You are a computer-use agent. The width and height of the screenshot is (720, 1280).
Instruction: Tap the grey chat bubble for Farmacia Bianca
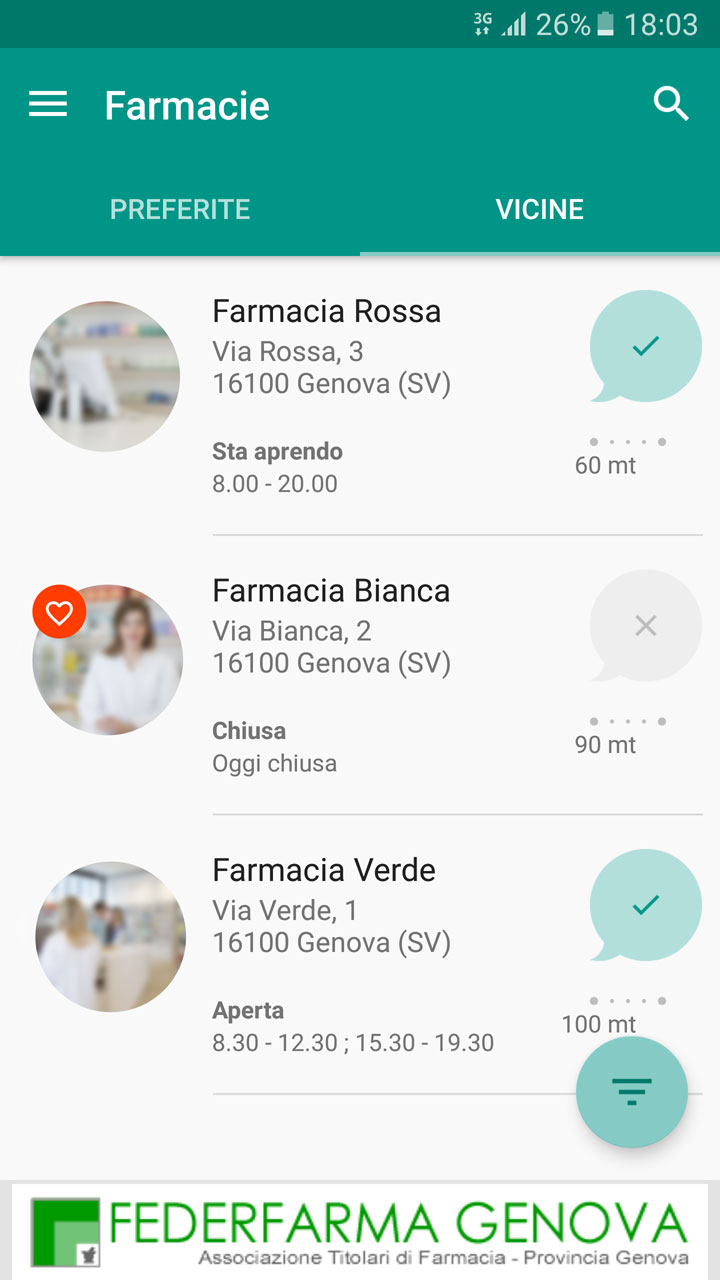pyautogui.click(x=645, y=626)
